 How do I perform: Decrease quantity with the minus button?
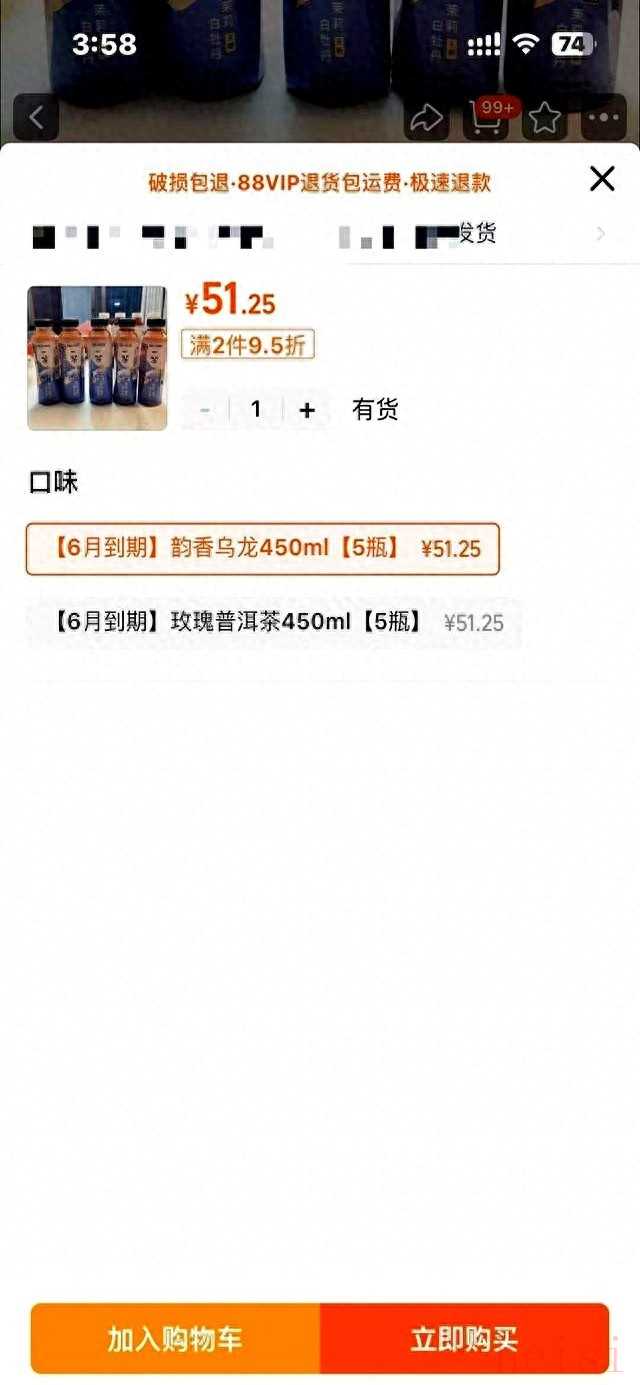tap(205, 410)
